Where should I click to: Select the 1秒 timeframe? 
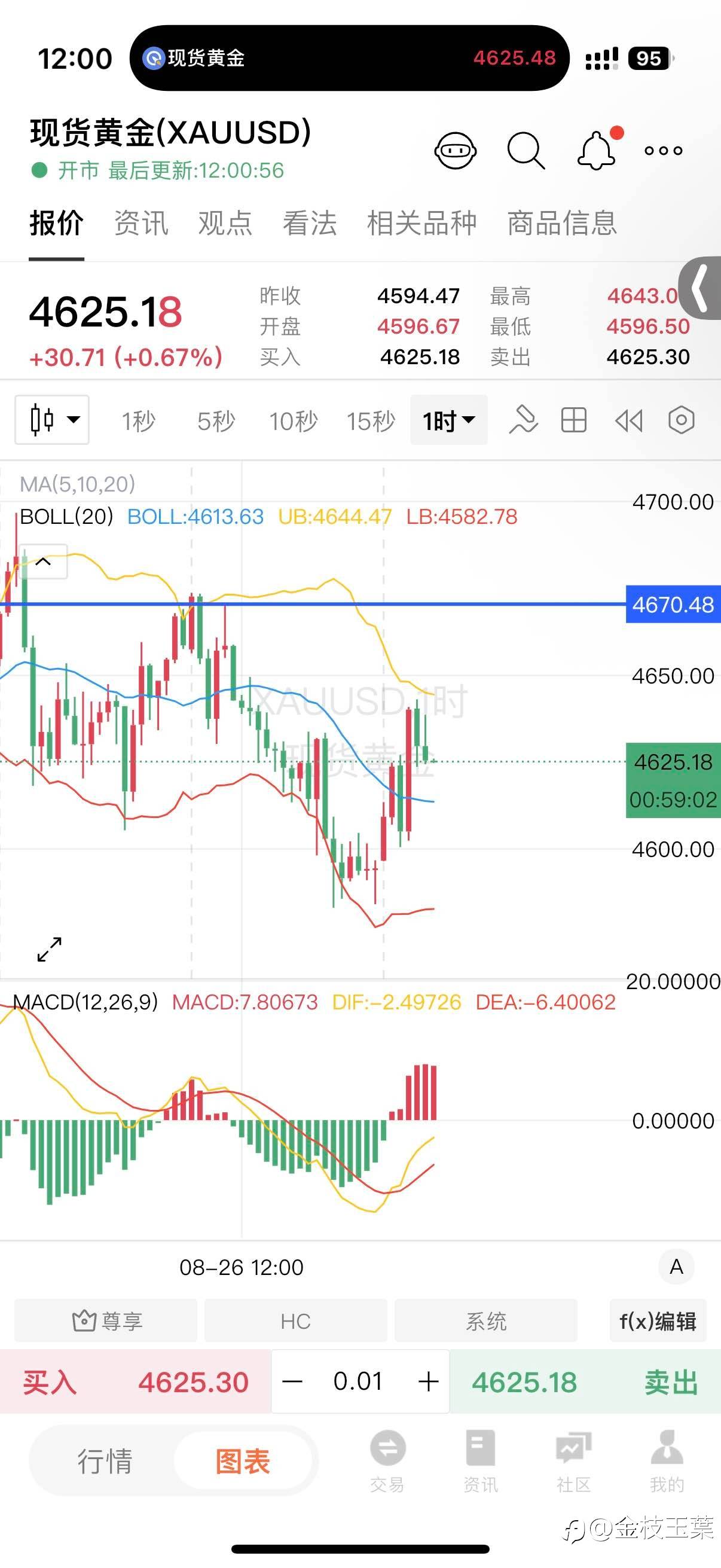(139, 420)
